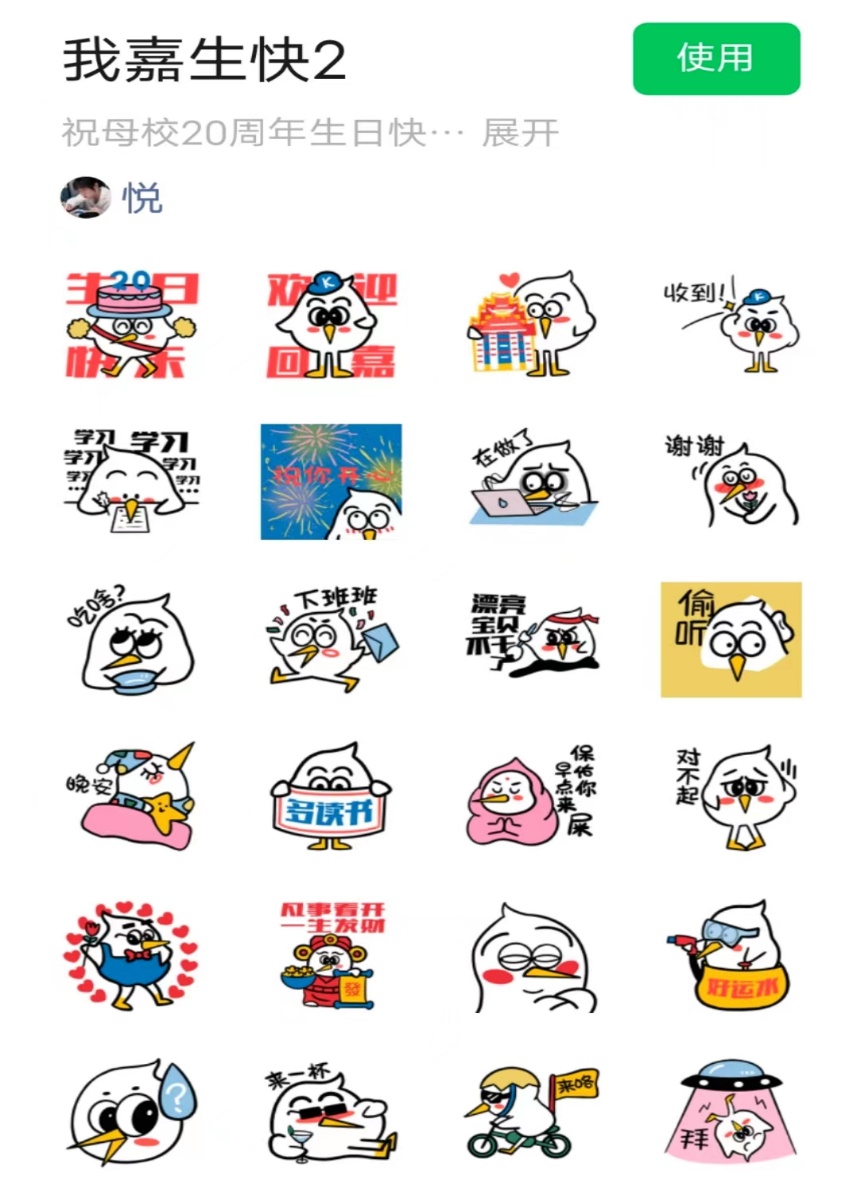Viewport: 861px width, 1195px height.
Task: Select the 在做了 laptop sticker
Action: (x=531, y=481)
